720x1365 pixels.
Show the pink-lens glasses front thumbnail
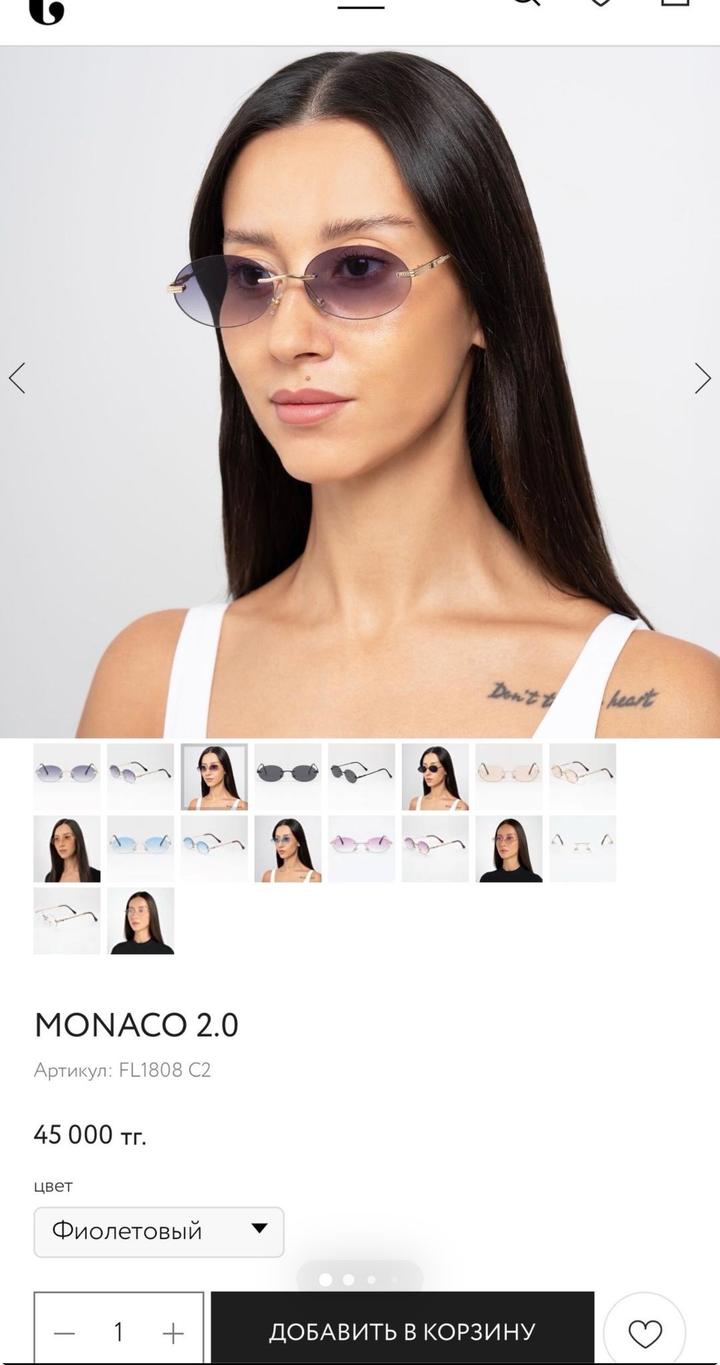pyautogui.click(x=362, y=848)
